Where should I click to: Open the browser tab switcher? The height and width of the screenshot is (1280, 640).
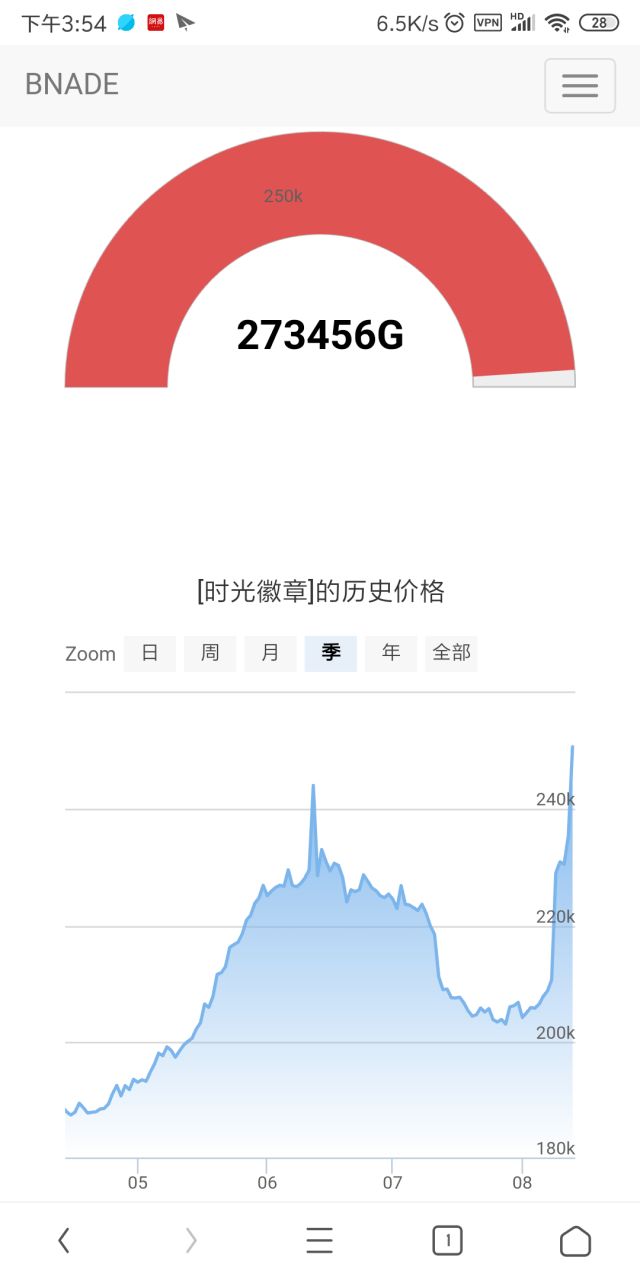(448, 1241)
